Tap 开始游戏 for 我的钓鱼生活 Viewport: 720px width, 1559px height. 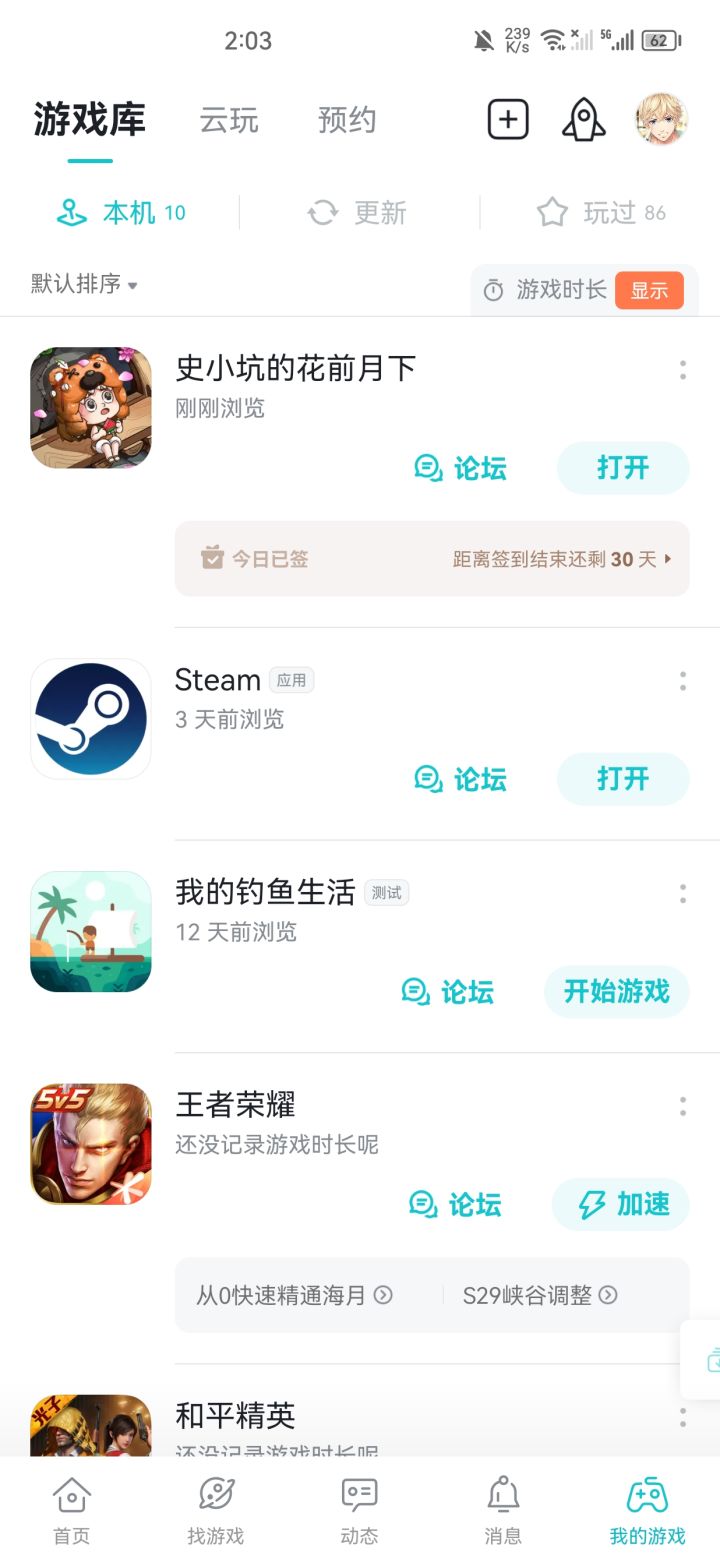point(616,991)
